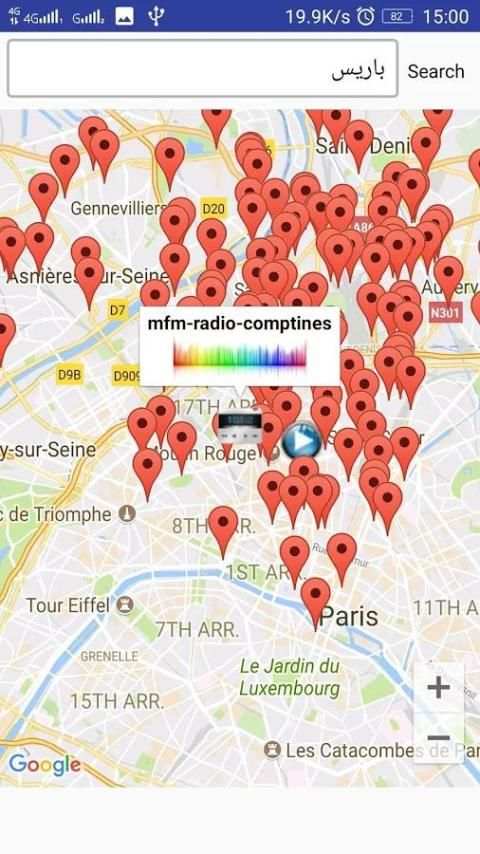Tap the radio device marker icon
480x854 pixels.
point(238,429)
